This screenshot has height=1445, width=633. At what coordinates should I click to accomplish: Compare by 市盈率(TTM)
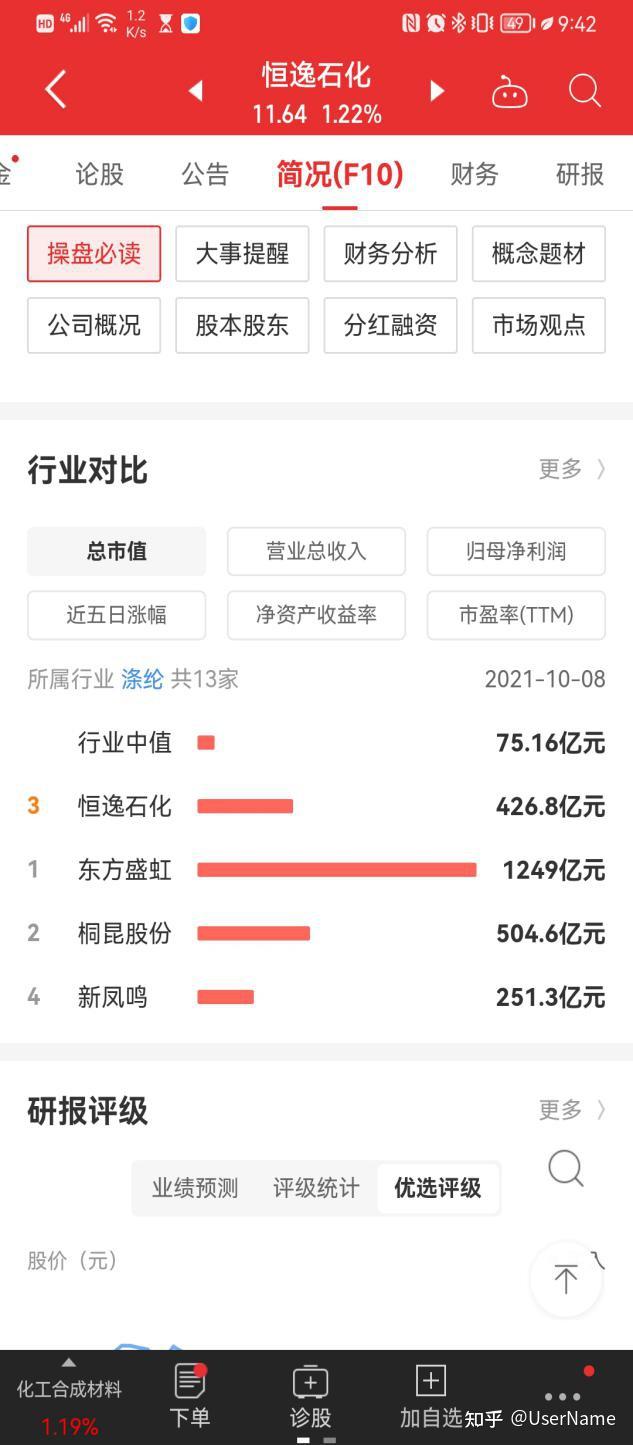coord(516,615)
